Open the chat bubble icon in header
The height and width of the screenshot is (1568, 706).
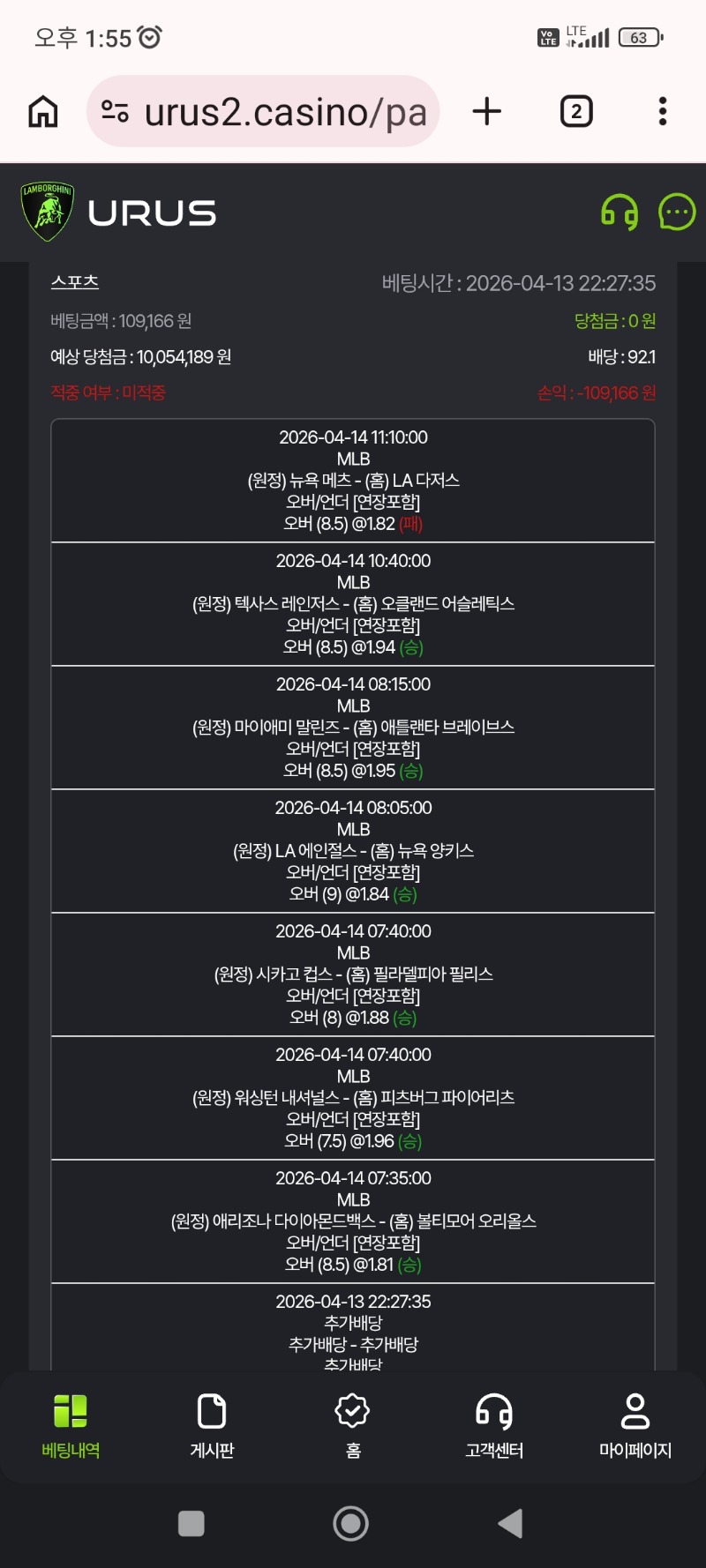[x=677, y=213]
